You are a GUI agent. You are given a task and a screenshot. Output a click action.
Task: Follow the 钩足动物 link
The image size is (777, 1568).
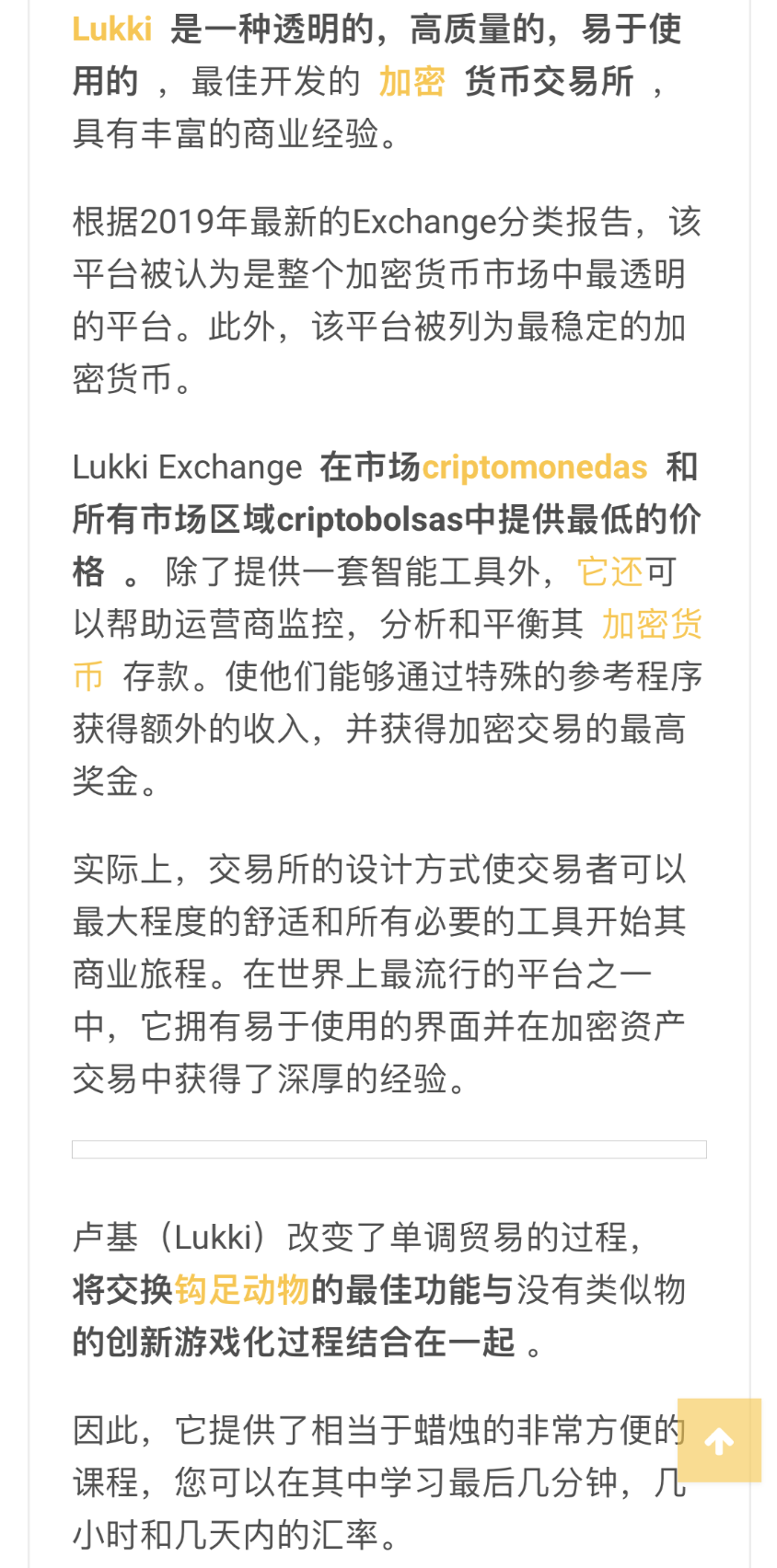(242, 1290)
